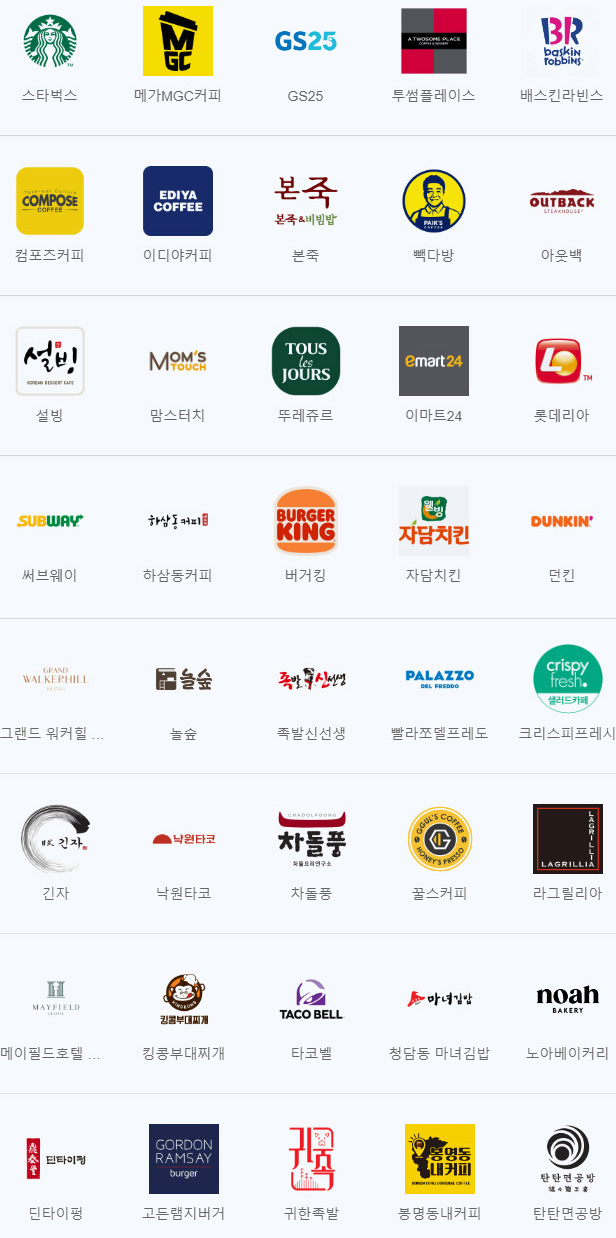Viewport: 616px width, 1238px height.
Task: Open 설빙 dessert cafe brand
Action: [x=50, y=361]
